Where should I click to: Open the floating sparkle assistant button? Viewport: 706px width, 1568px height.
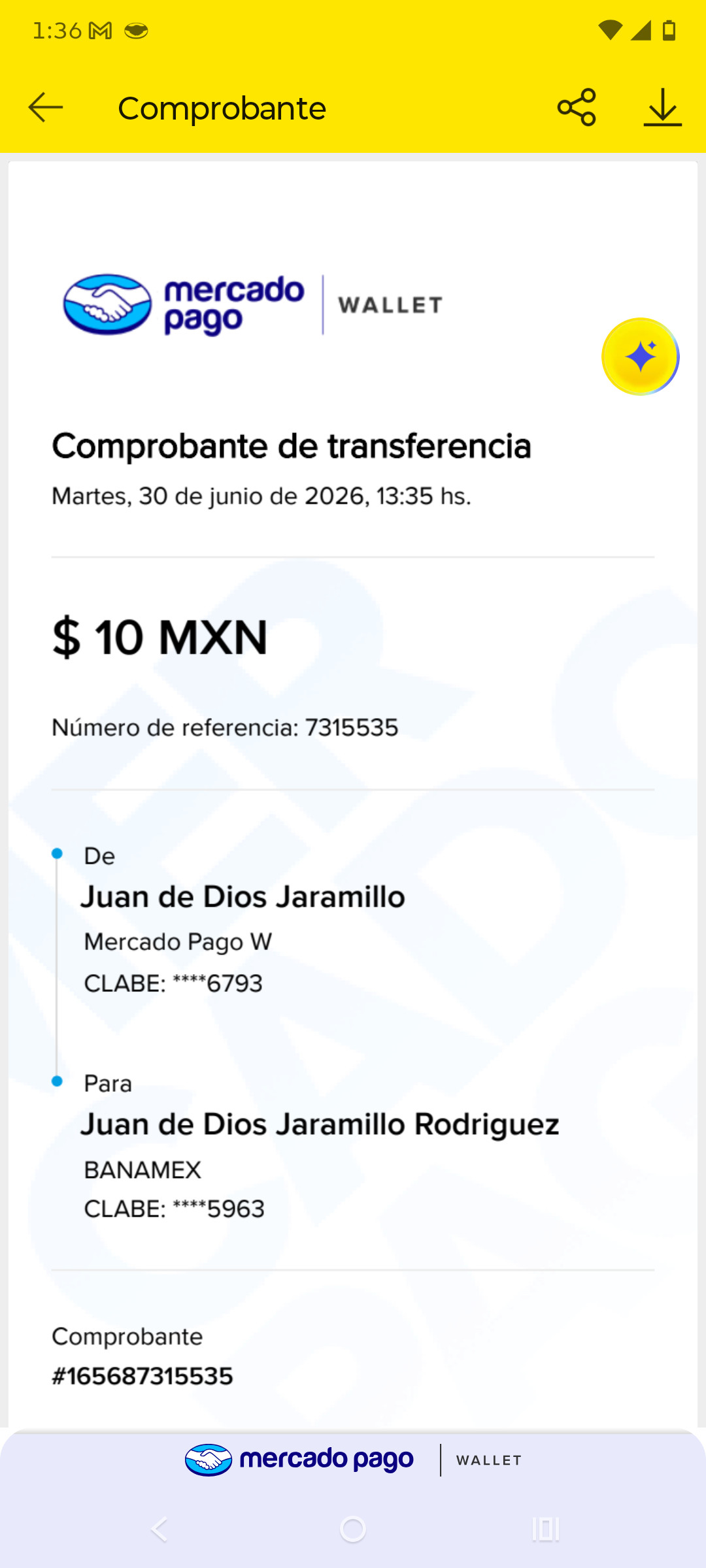coord(640,357)
